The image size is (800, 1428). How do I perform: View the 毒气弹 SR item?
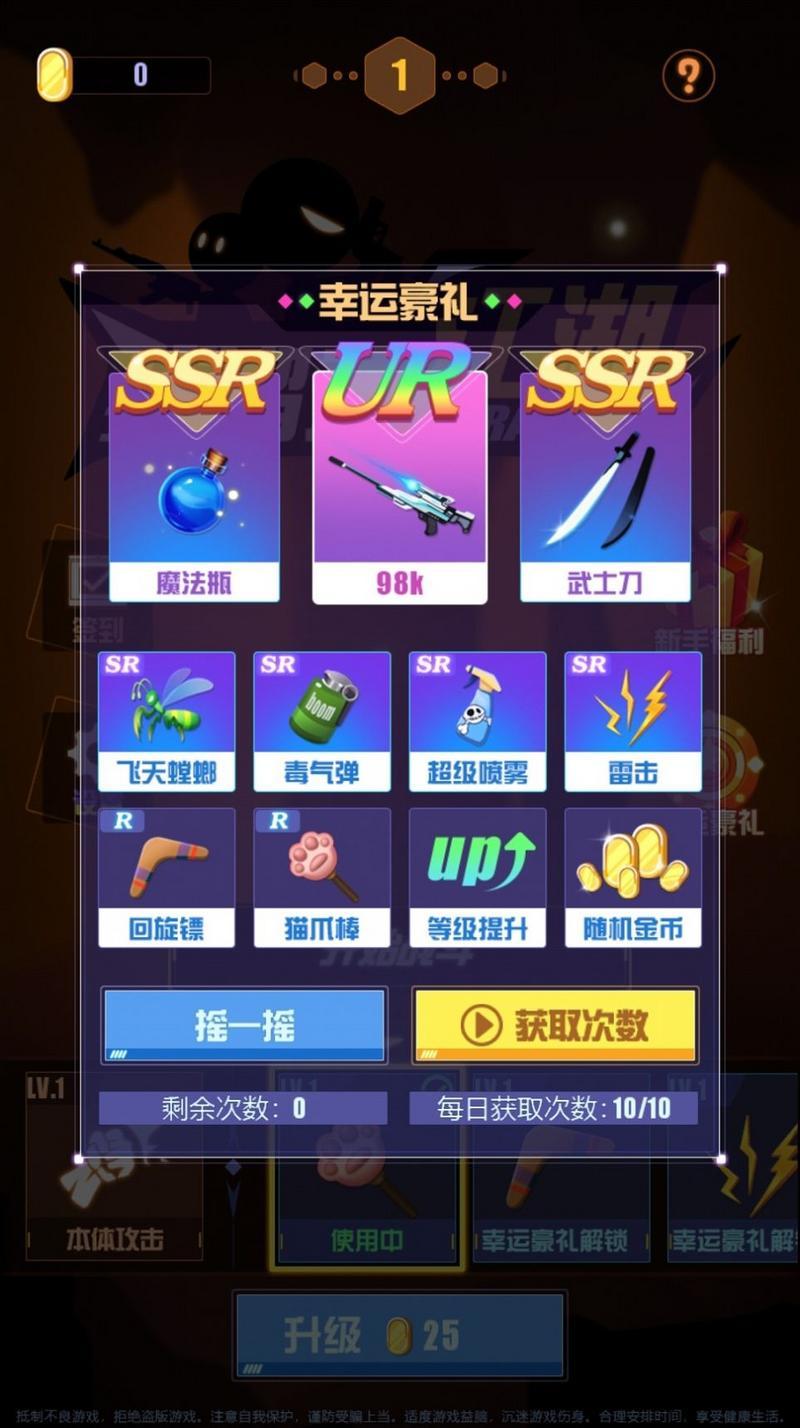click(322, 721)
